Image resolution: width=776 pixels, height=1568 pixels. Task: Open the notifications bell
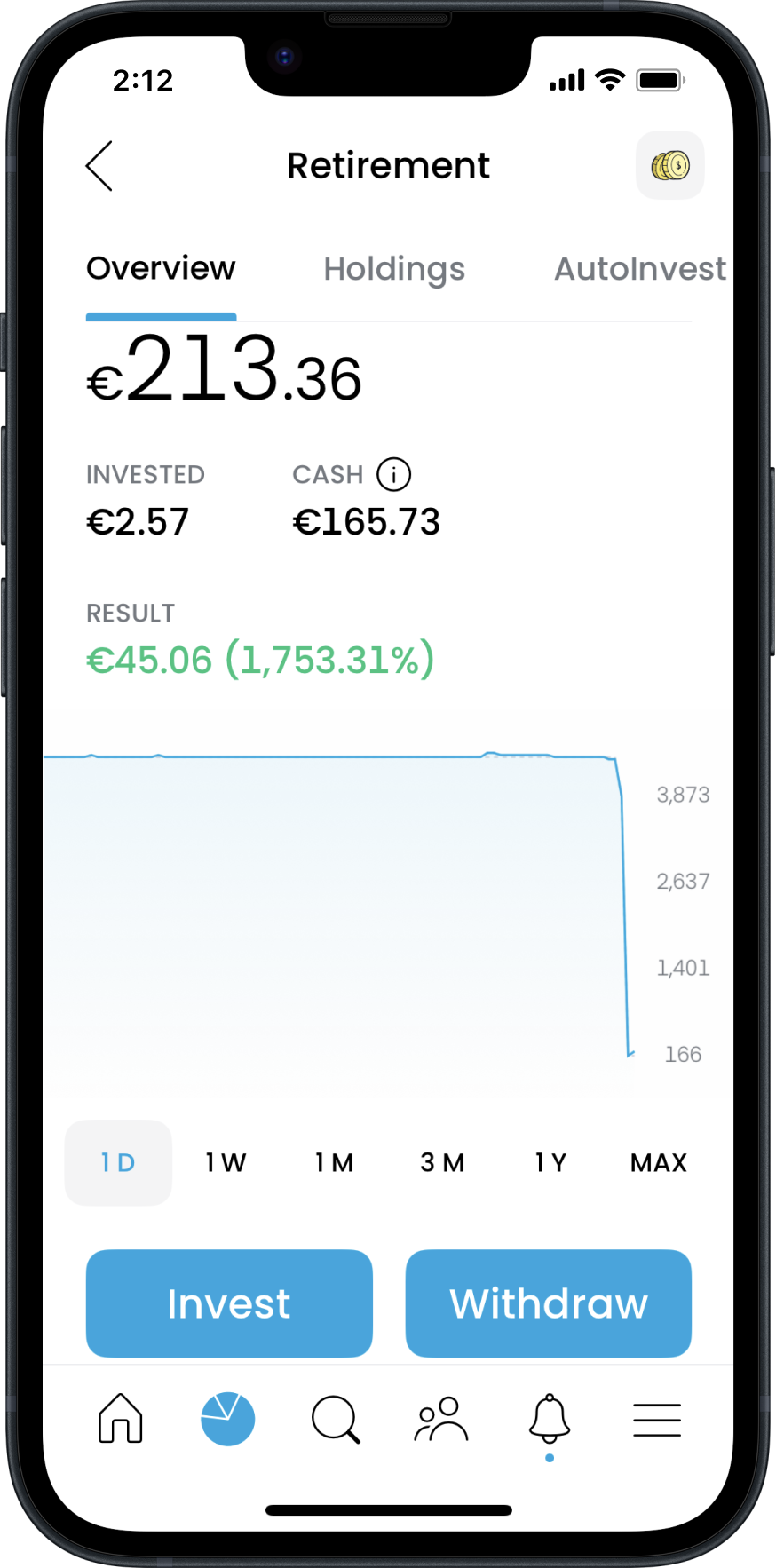coord(550,1419)
